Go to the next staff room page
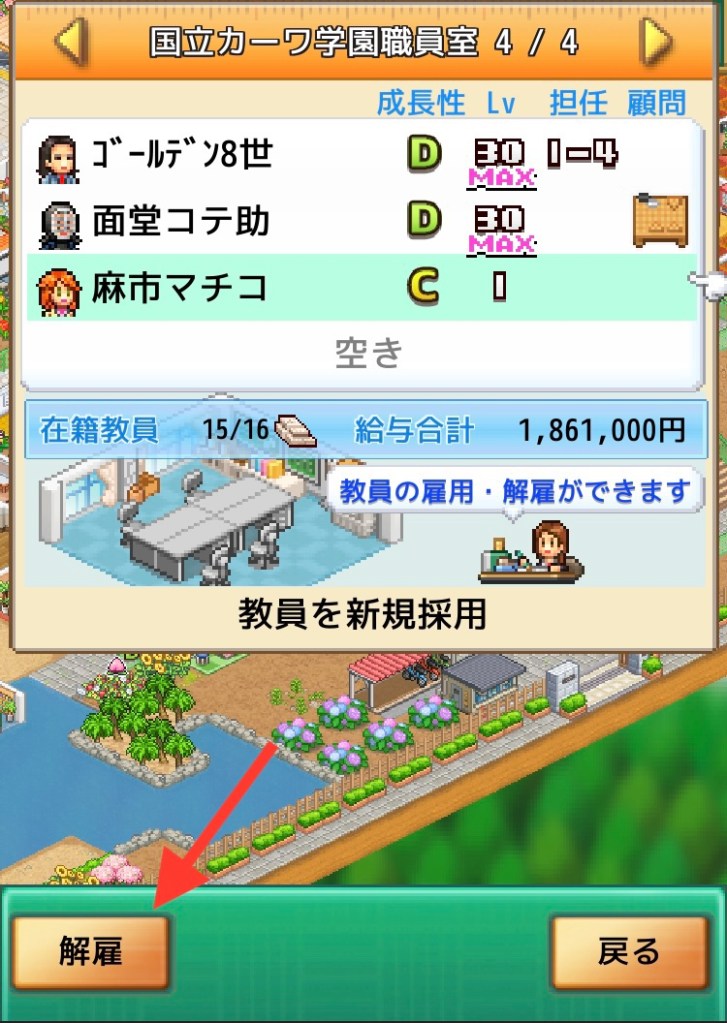Viewport: 727px width, 1023px height. (x=657, y=41)
